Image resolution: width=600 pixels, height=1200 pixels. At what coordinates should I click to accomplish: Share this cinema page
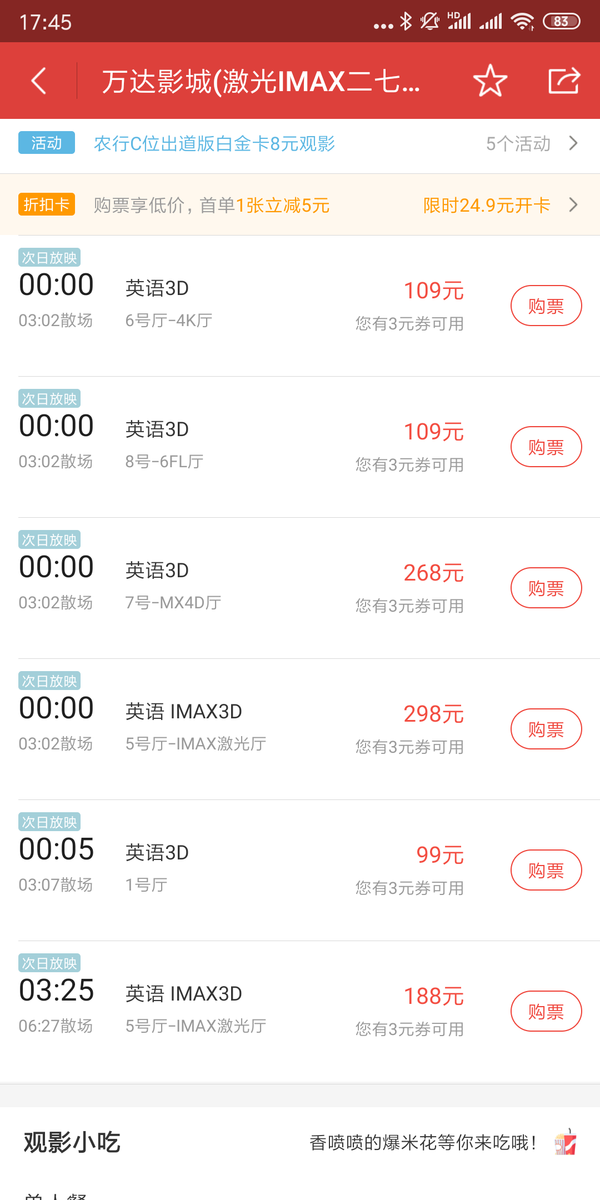click(x=564, y=81)
